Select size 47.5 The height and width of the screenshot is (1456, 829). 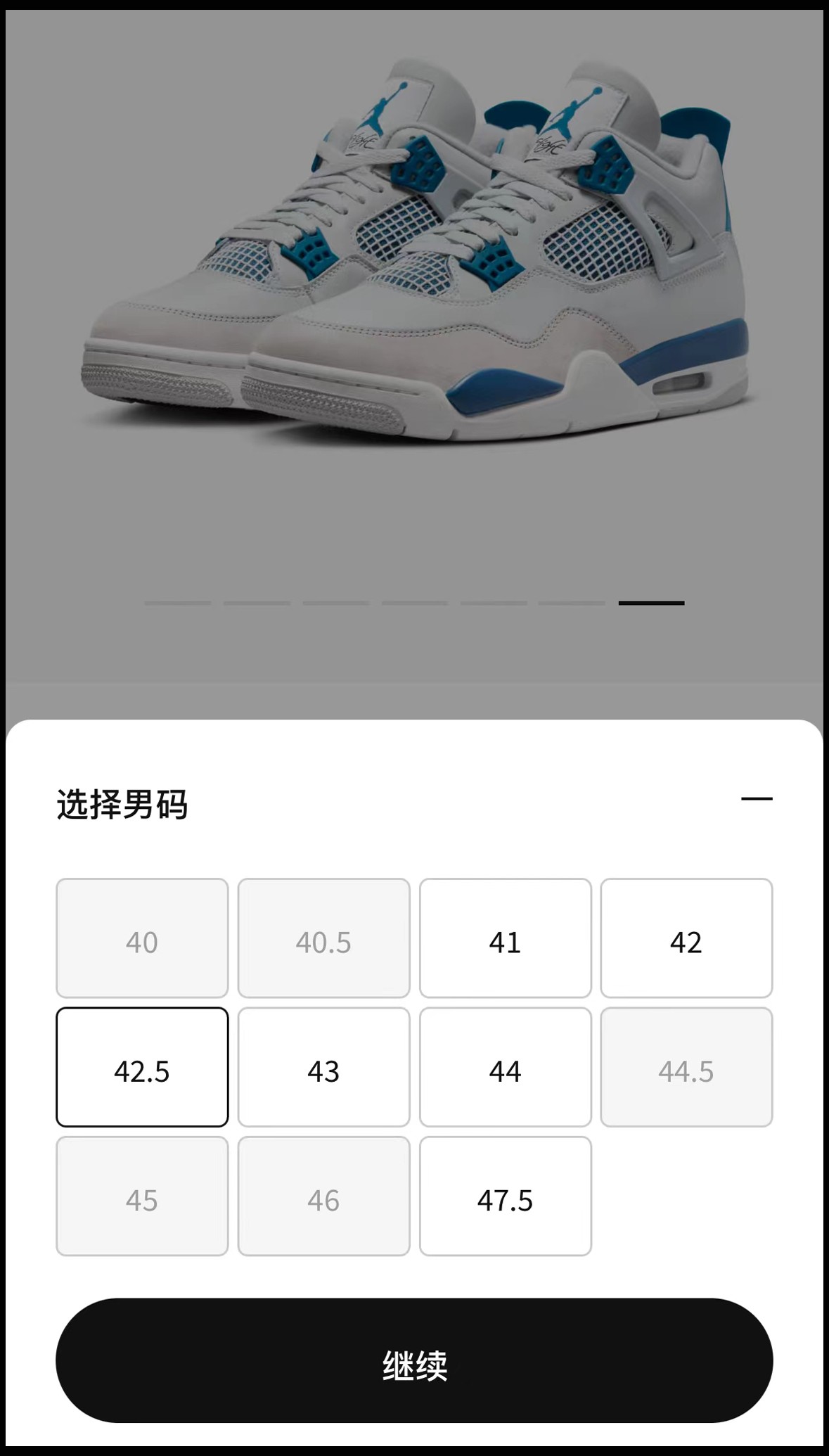(x=505, y=1196)
